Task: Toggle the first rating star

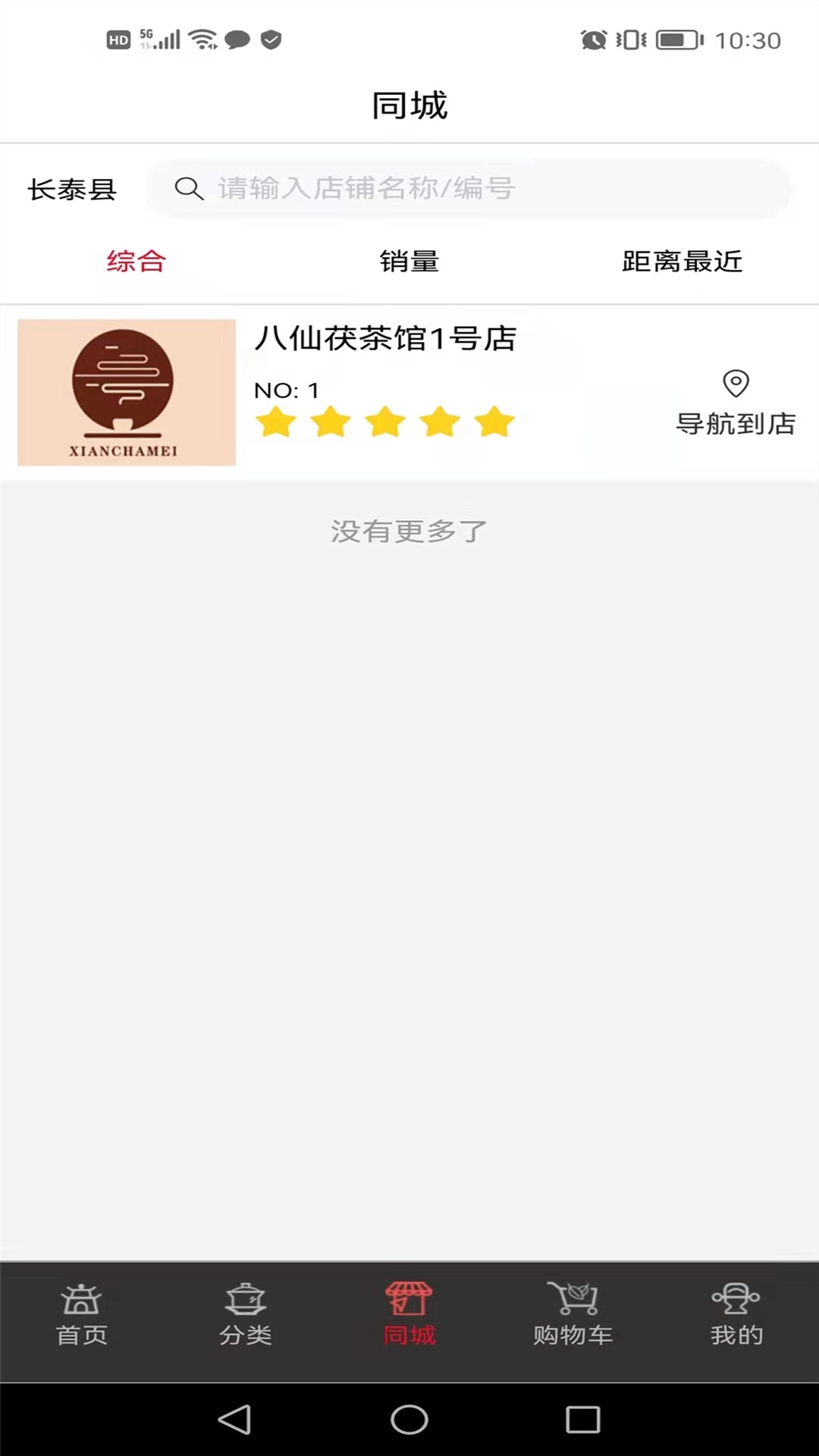Action: [276, 422]
